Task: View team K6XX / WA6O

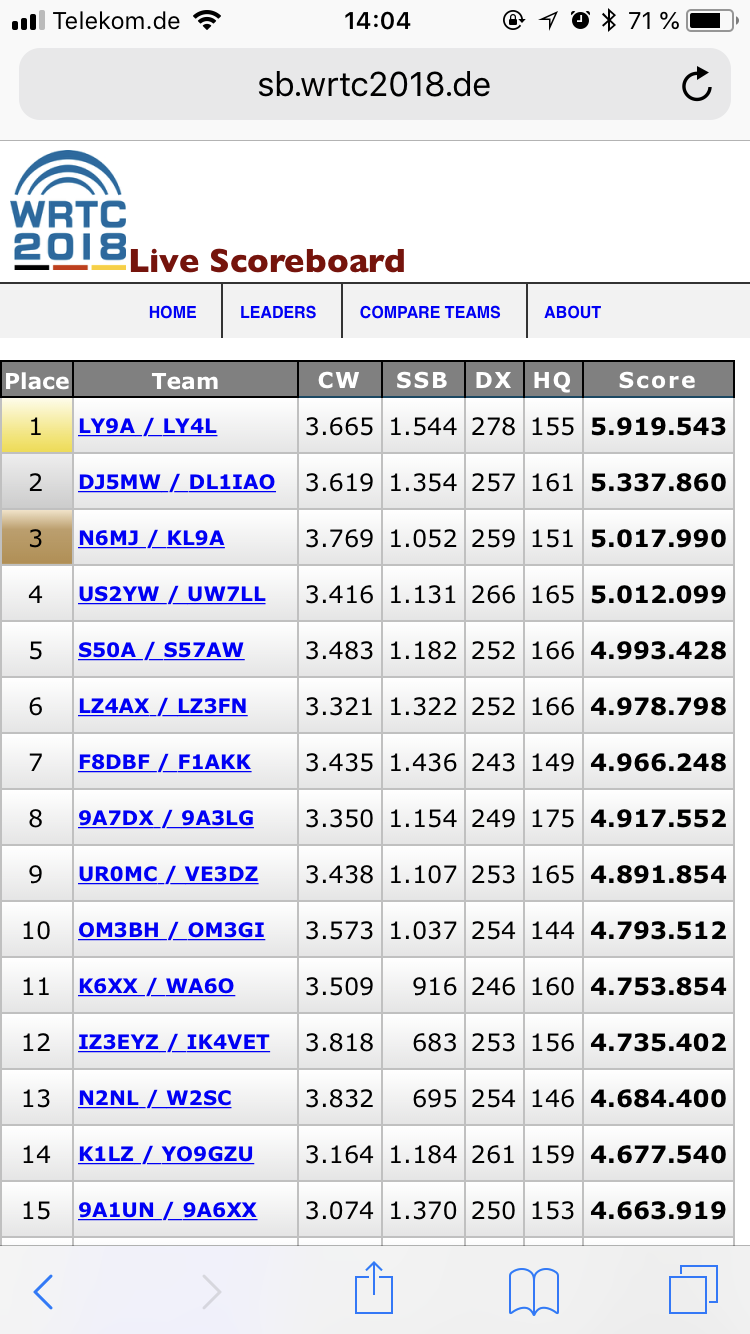Action: [156, 986]
